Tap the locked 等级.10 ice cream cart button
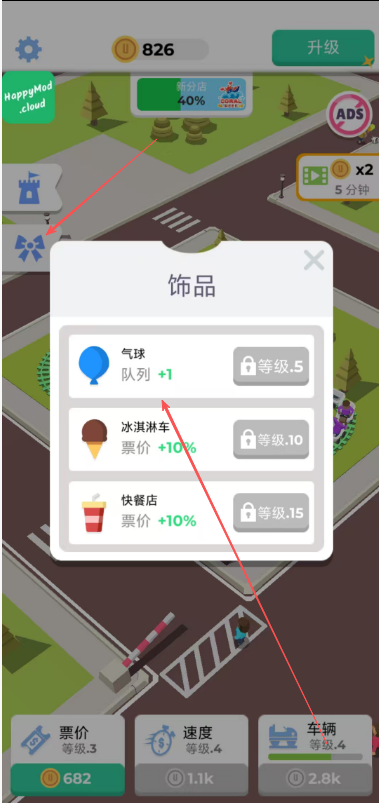This screenshot has height=803, width=379. [271, 439]
